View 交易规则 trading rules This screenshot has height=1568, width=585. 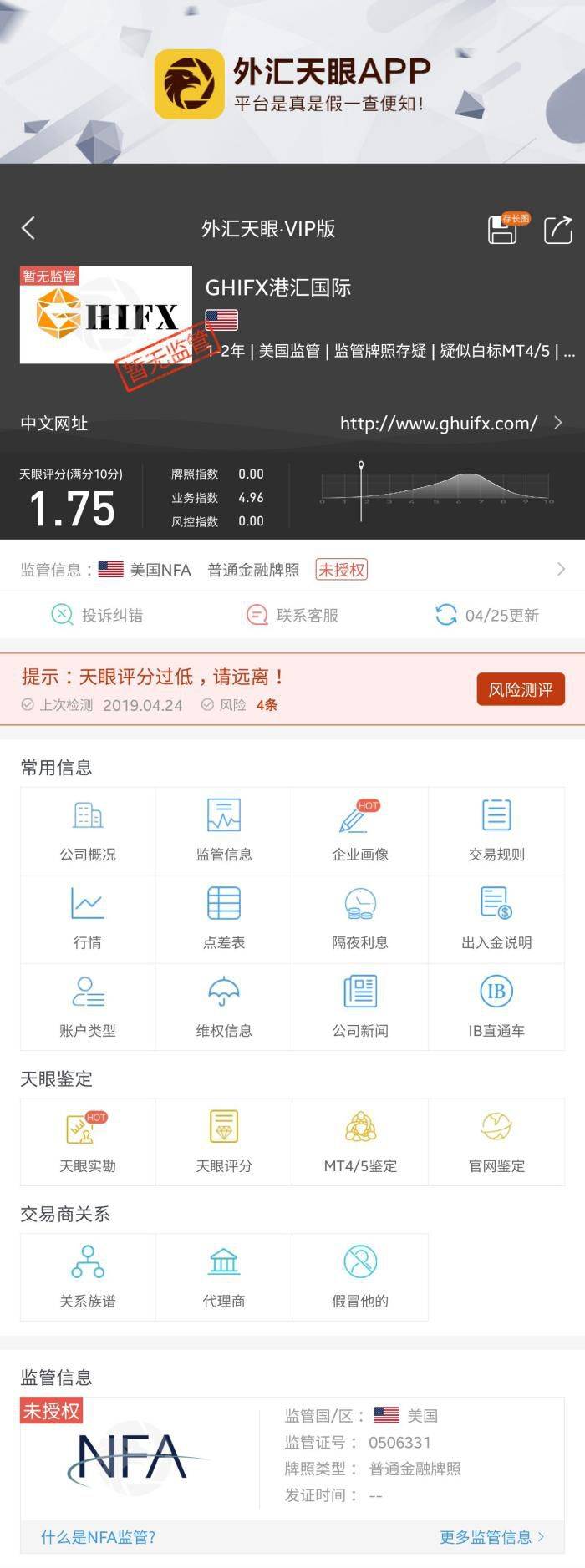click(x=496, y=831)
